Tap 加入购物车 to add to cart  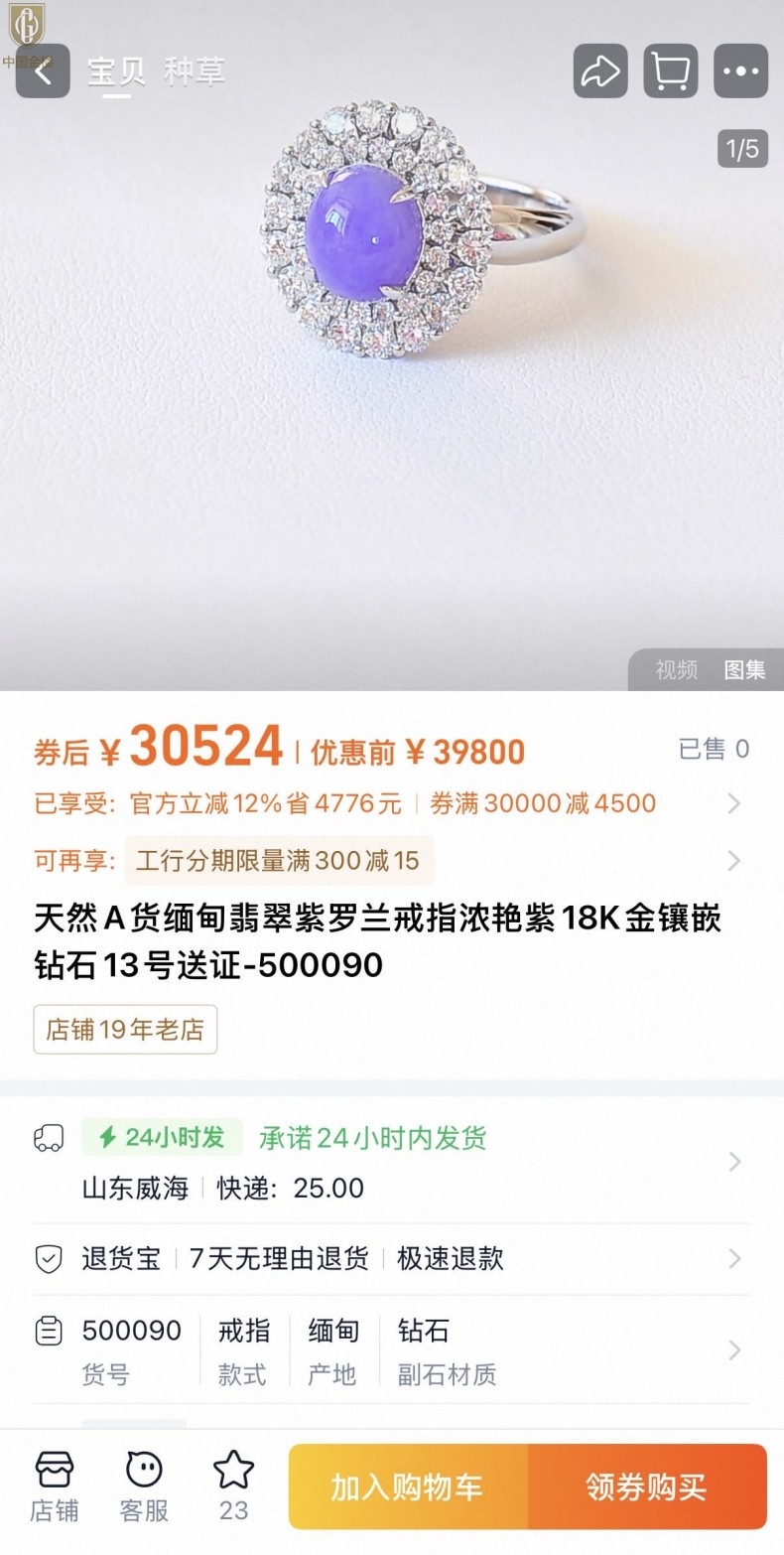408,1486
